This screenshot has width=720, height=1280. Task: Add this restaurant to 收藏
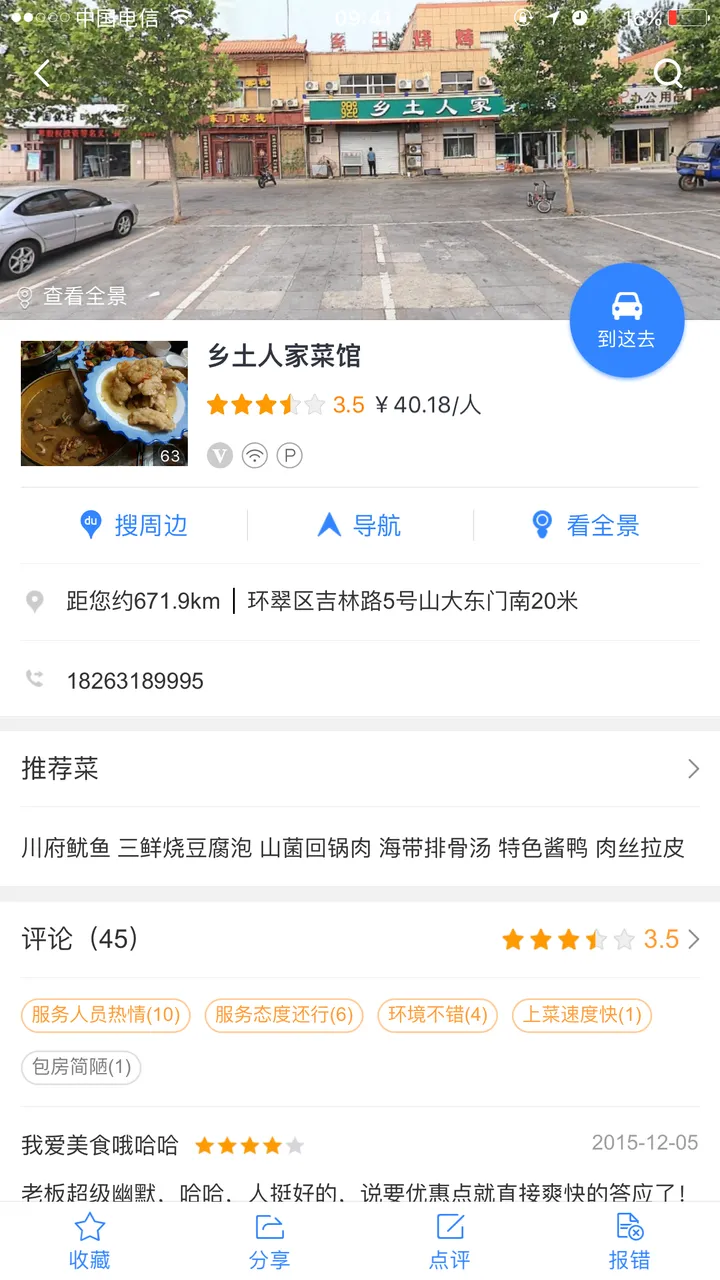[x=90, y=1241]
